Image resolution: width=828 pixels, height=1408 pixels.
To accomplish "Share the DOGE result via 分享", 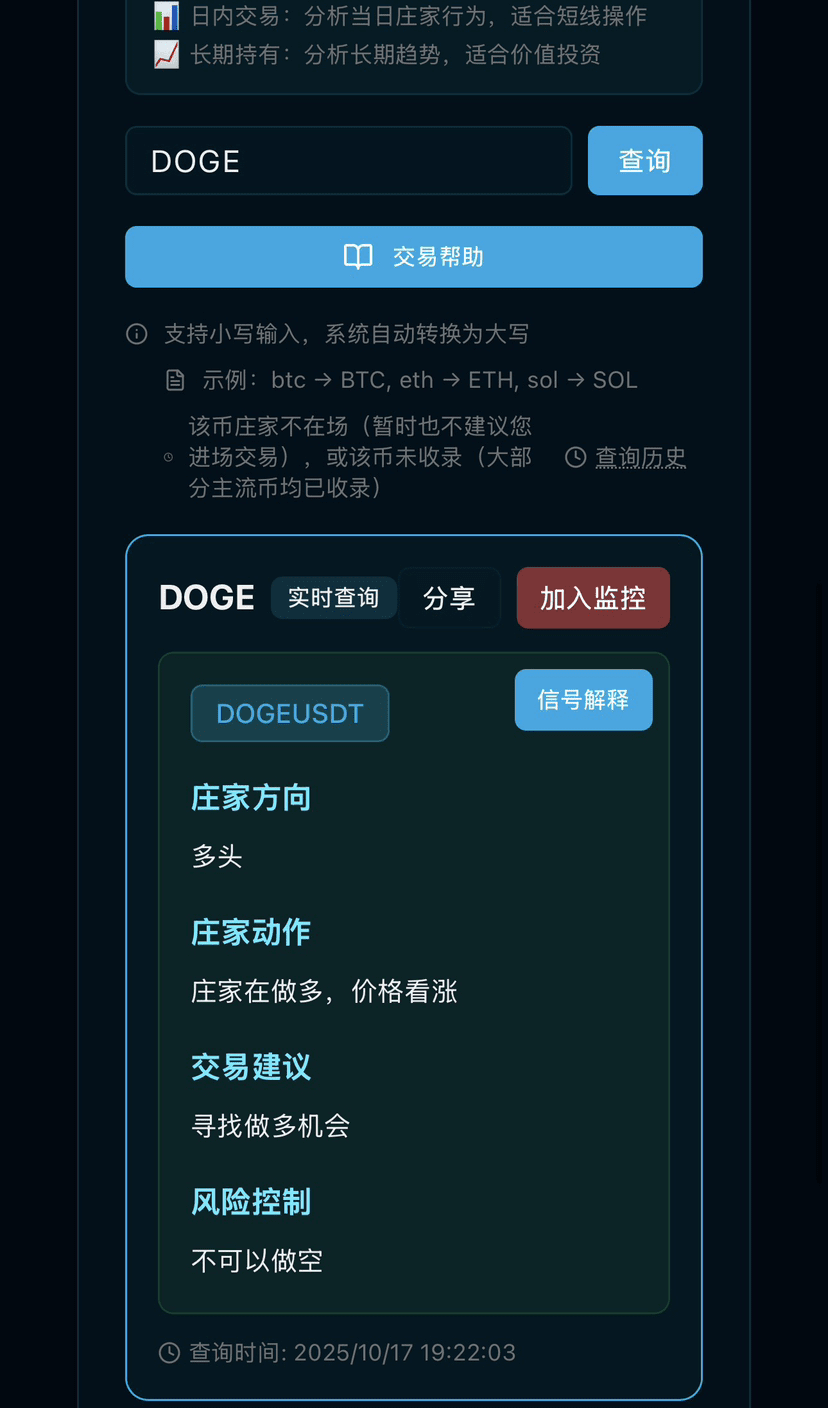I will tap(449, 598).
